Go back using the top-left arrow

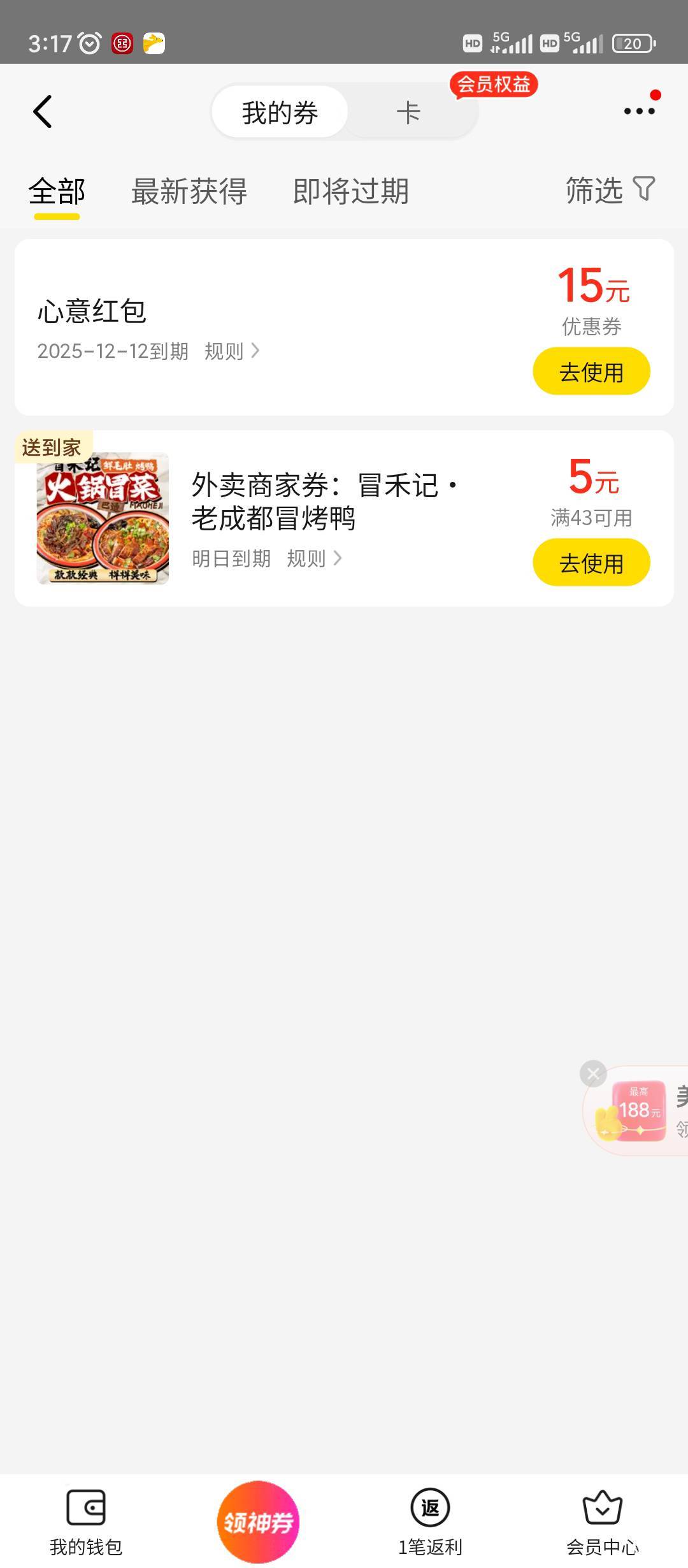(43, 112)
